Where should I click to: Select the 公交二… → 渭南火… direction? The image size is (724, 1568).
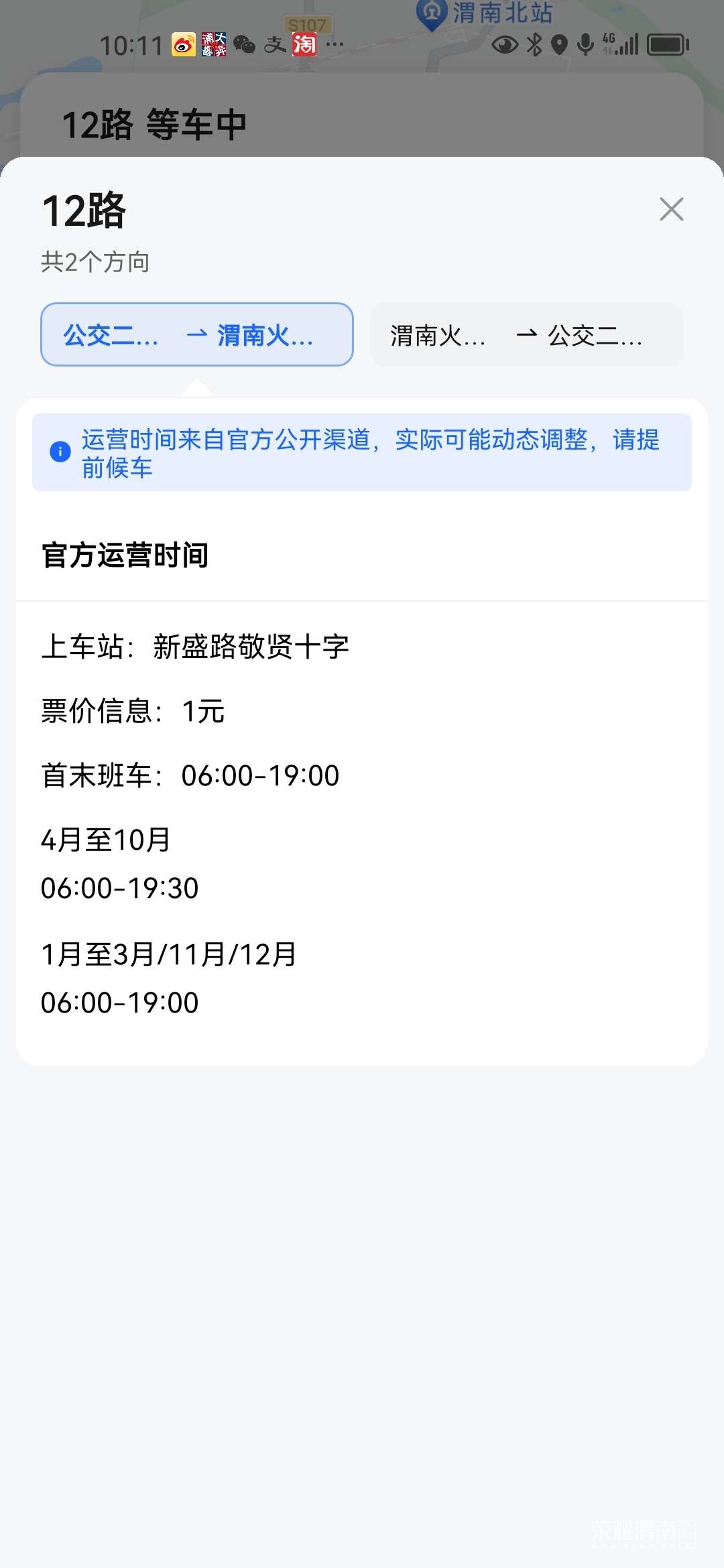pos(197,334)
